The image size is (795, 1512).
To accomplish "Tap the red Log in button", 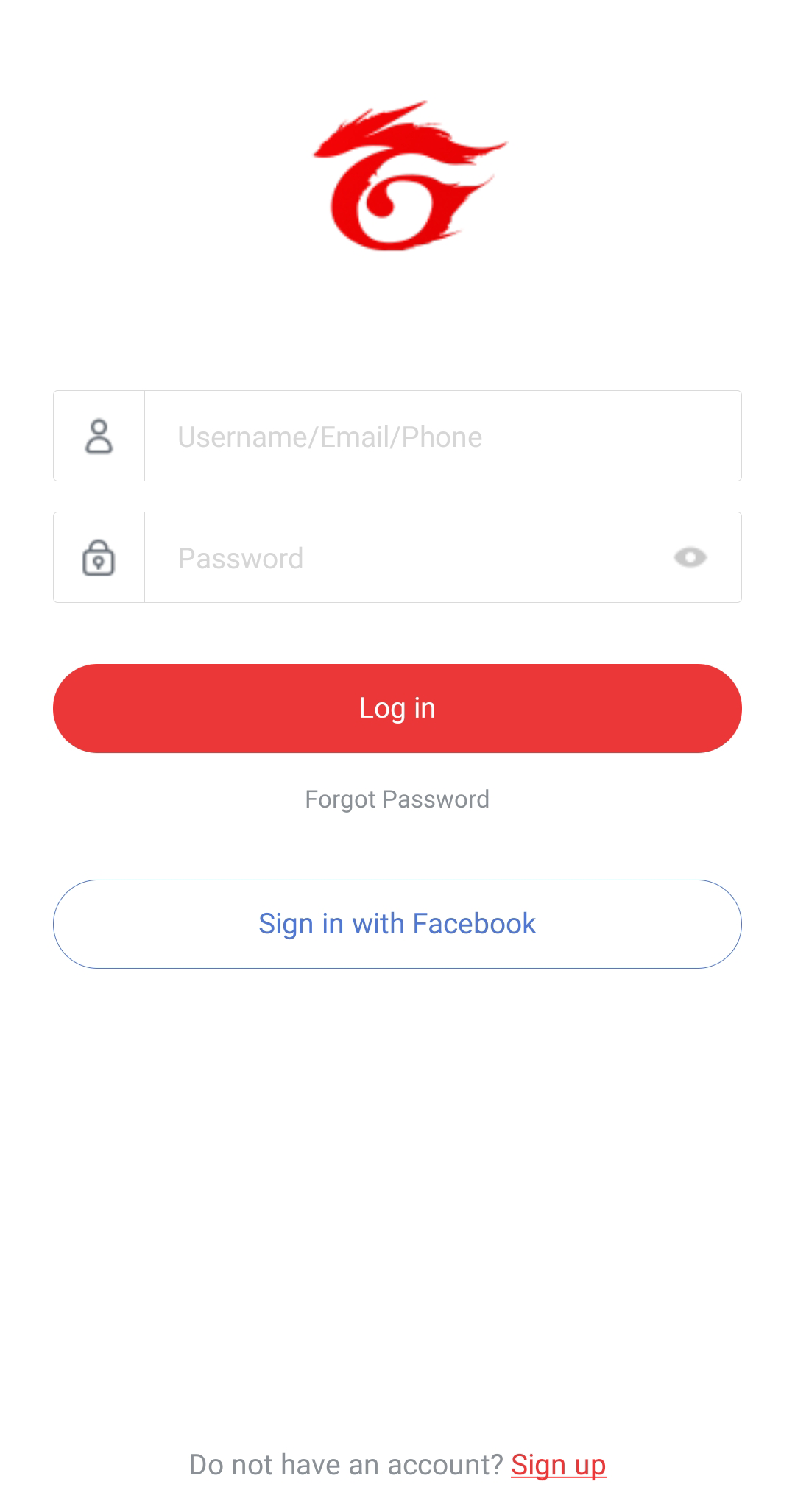I will click(x=397, y=708).
